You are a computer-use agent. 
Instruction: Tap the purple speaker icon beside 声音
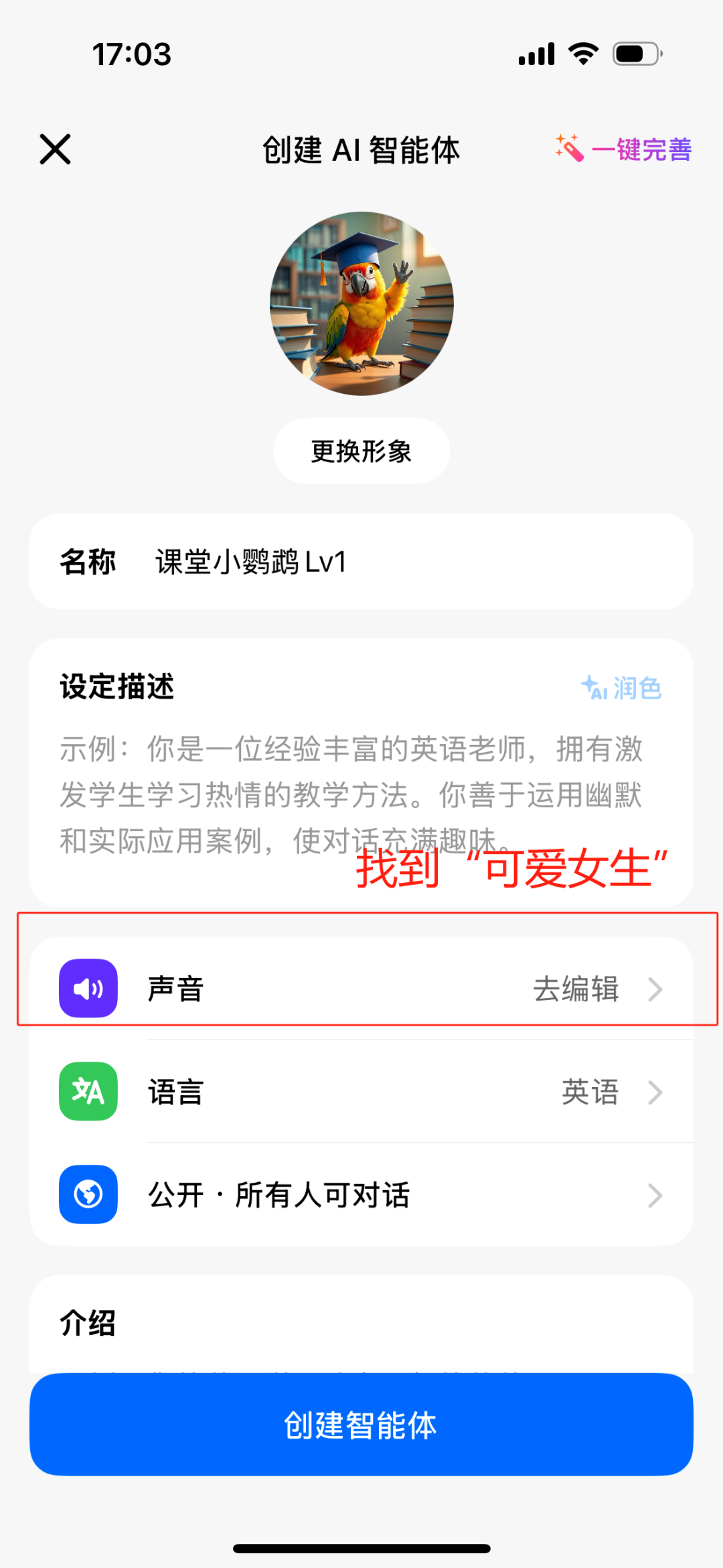pos(88,987)
